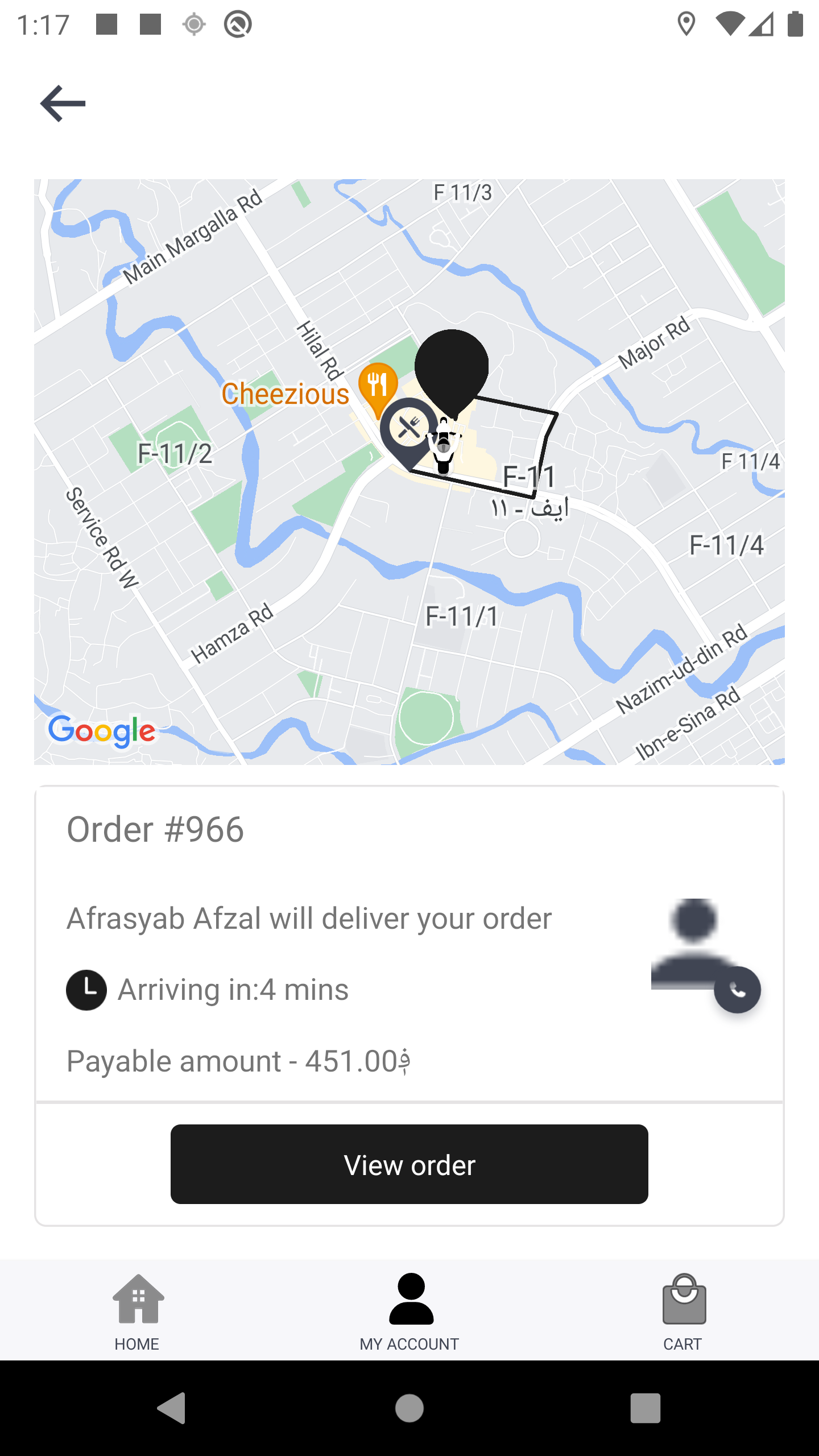Tap the system home navigation button
The width and height of the screenshot is (819, 1456).
click(409, 1408)
